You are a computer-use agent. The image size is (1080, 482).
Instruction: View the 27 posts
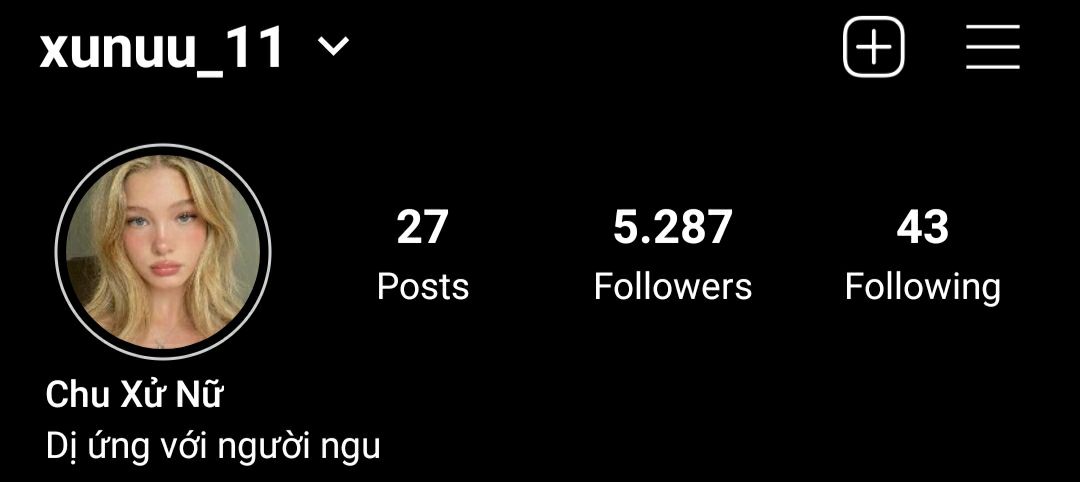[x=422, y=255]
